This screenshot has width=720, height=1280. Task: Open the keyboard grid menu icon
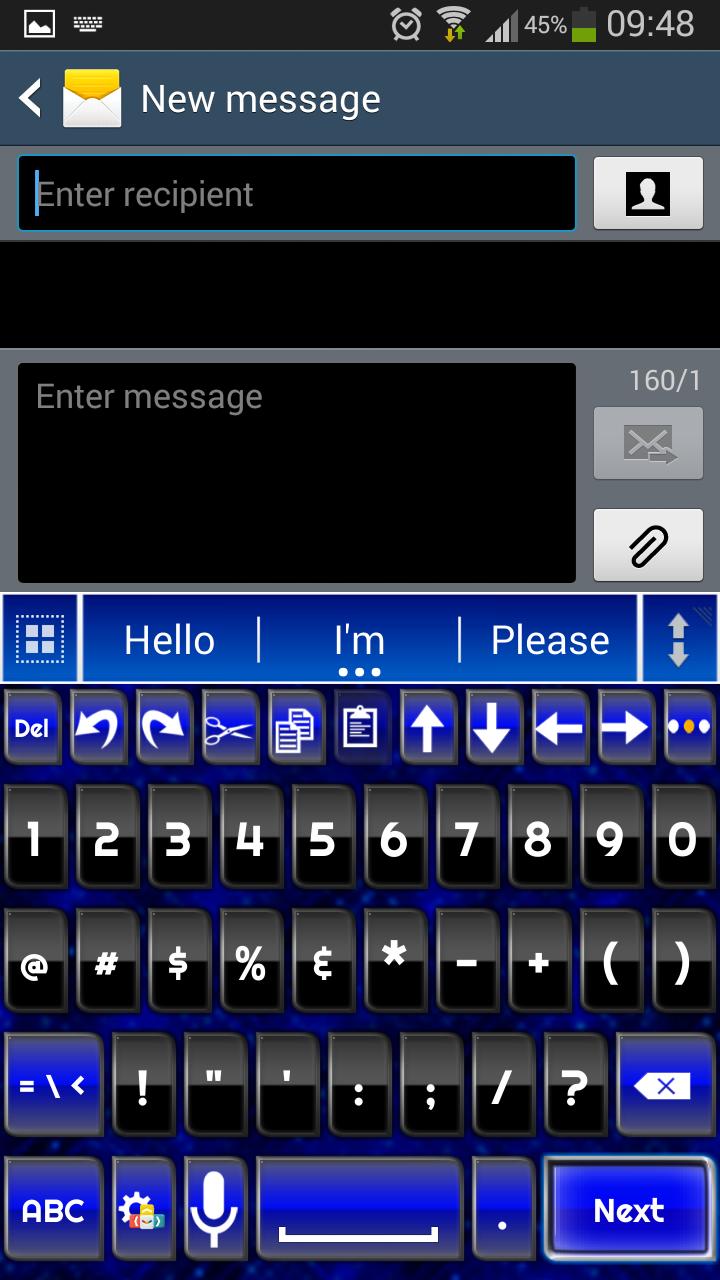pyautogui.click(x=40, y=639)
